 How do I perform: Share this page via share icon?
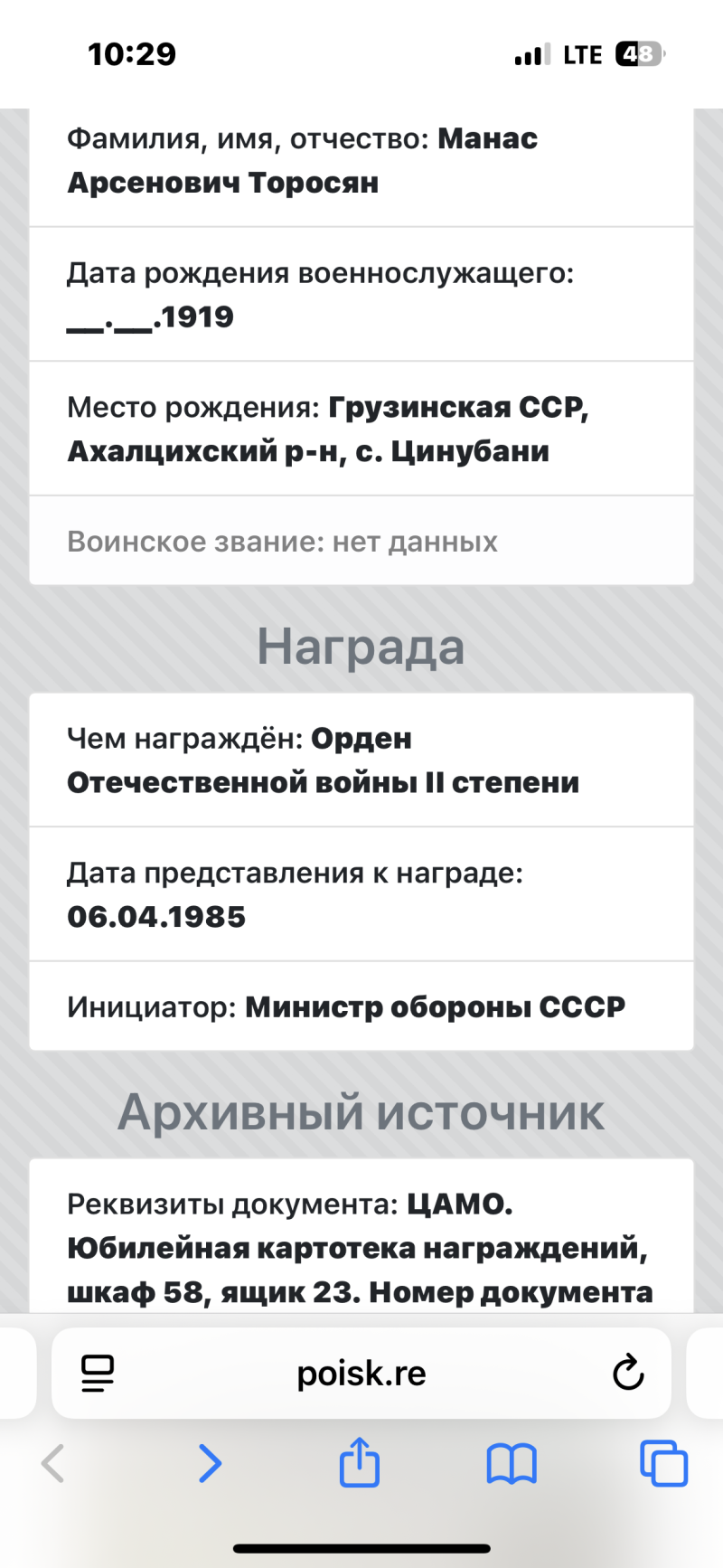[x=360, y=1462]
